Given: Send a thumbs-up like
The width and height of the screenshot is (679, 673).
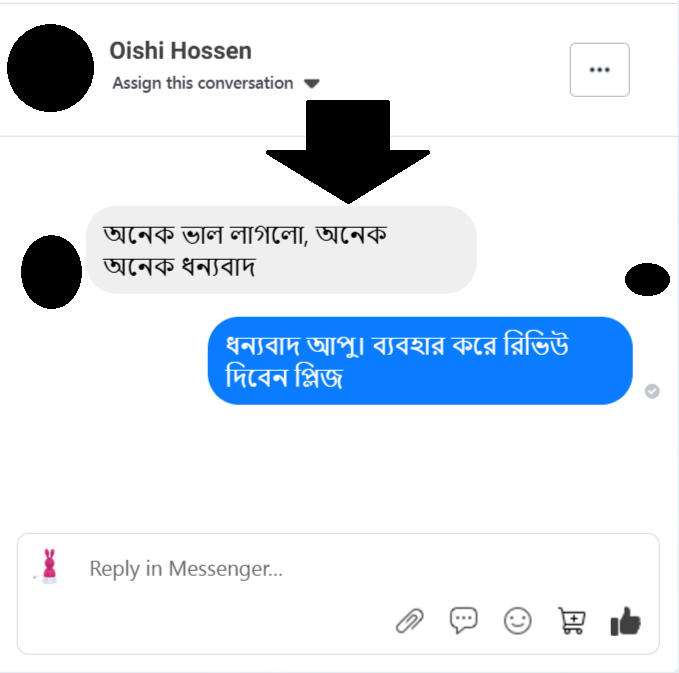Looking at the screenshot, I should (625, 621).
